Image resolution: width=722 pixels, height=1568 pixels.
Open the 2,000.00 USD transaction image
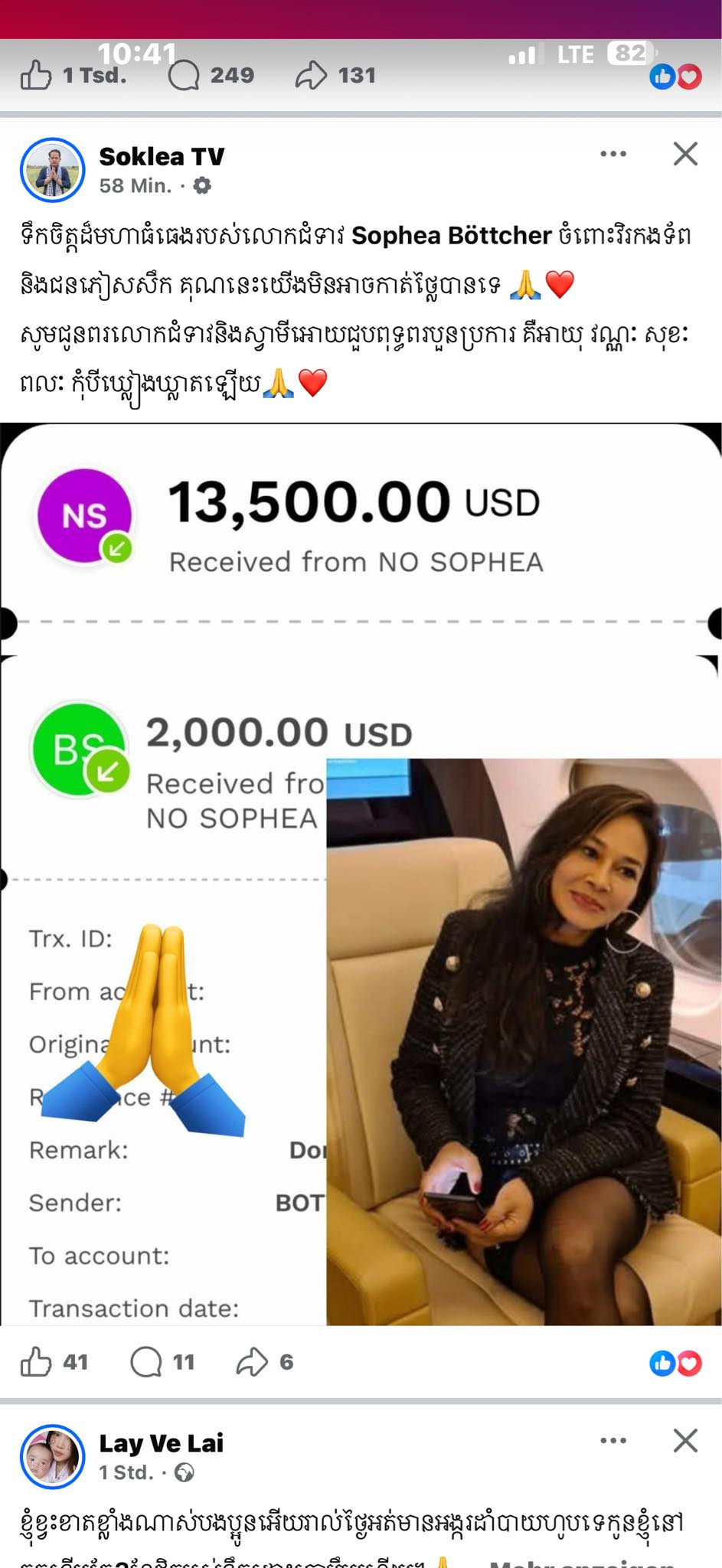165,995
